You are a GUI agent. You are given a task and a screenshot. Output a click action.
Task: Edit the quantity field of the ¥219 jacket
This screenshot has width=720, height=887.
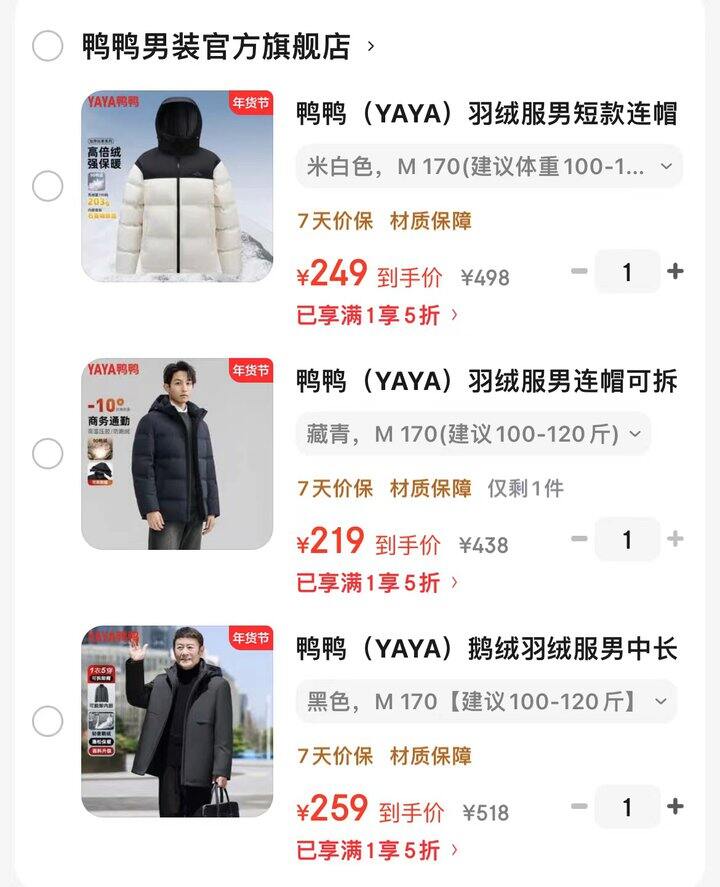pos(627,539)
